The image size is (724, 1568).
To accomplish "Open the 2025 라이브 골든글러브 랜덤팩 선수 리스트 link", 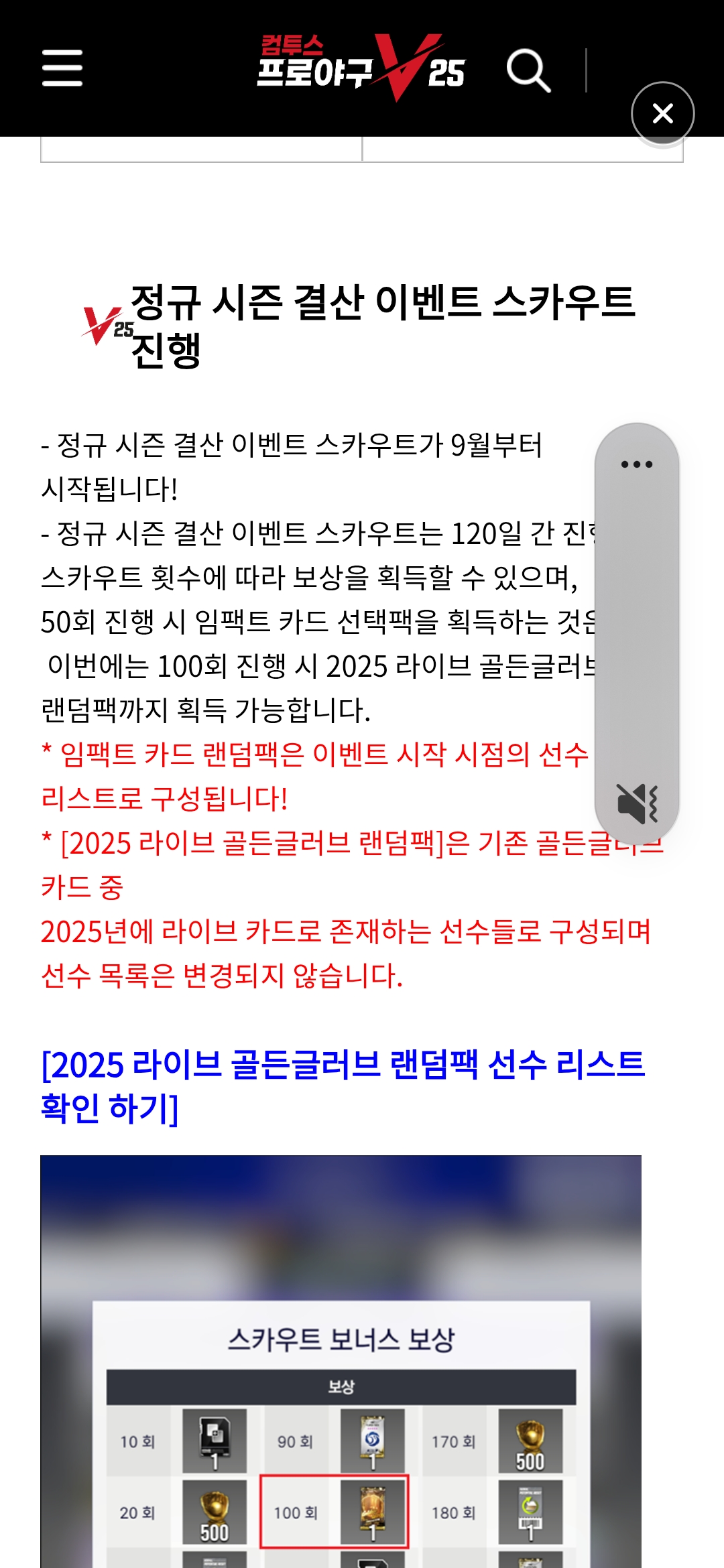I will (342, 1086).
